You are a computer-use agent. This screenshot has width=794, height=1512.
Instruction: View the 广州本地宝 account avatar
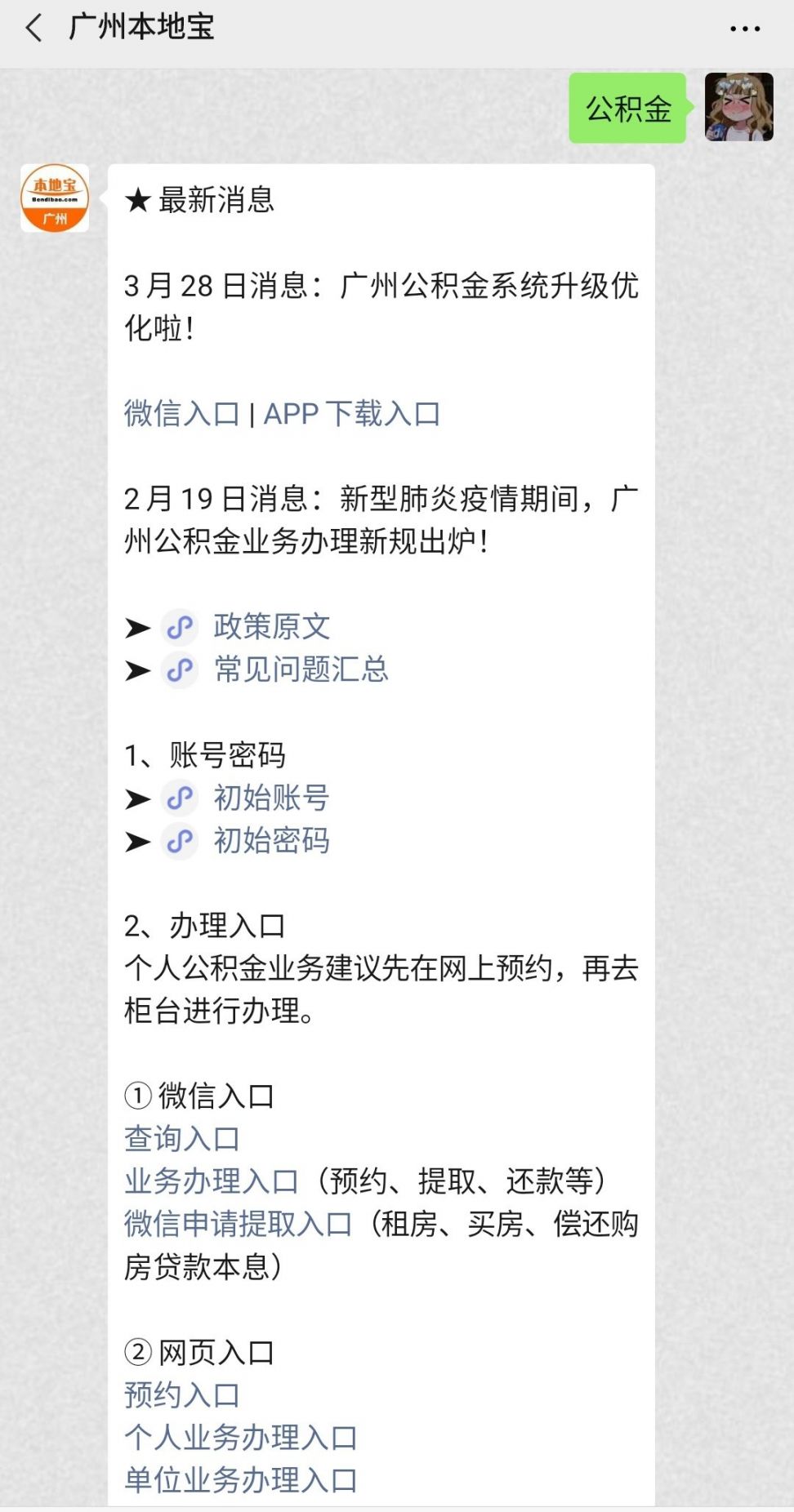click(x=55, y=198)
